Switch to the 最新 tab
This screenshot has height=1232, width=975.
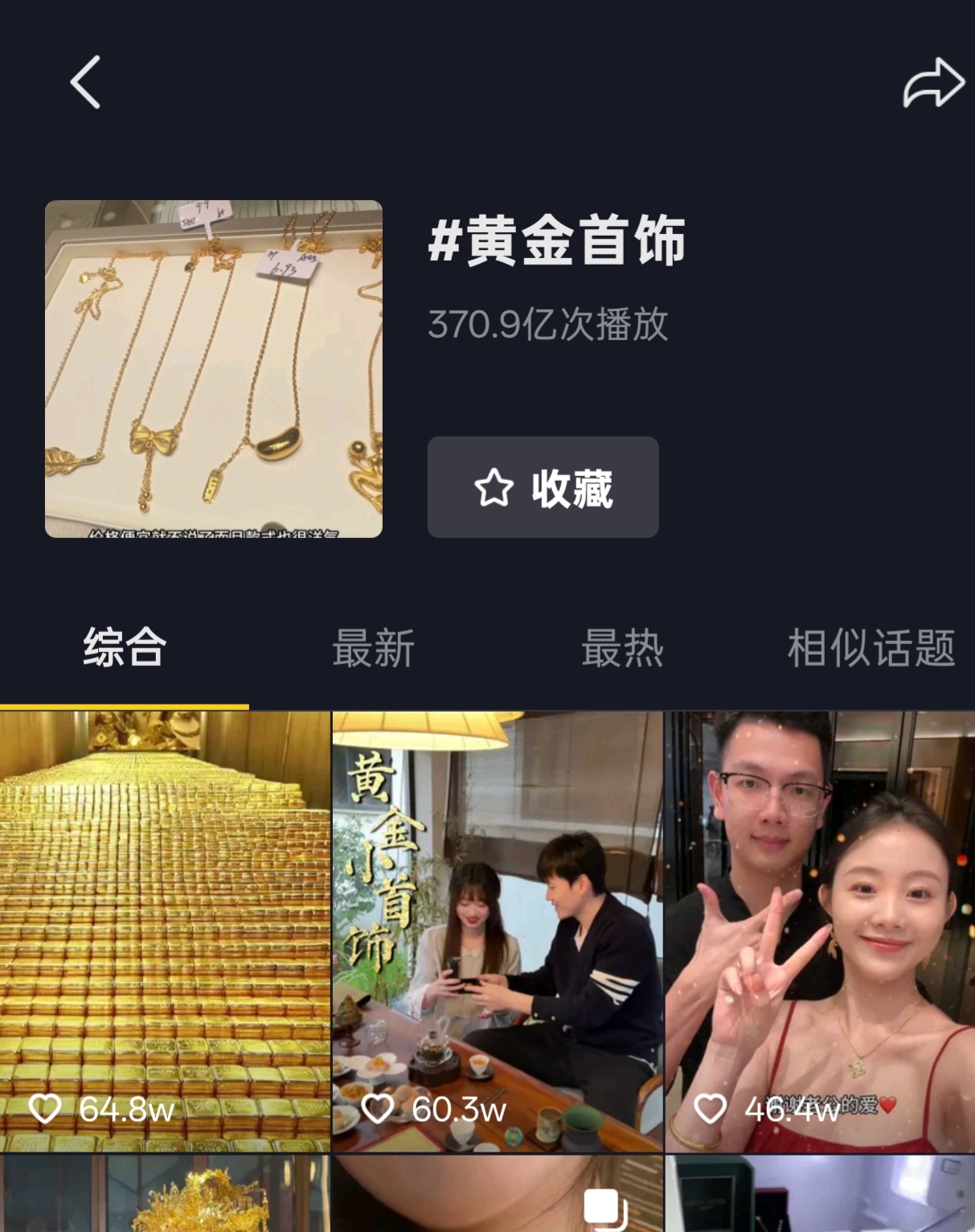point(373,648)
